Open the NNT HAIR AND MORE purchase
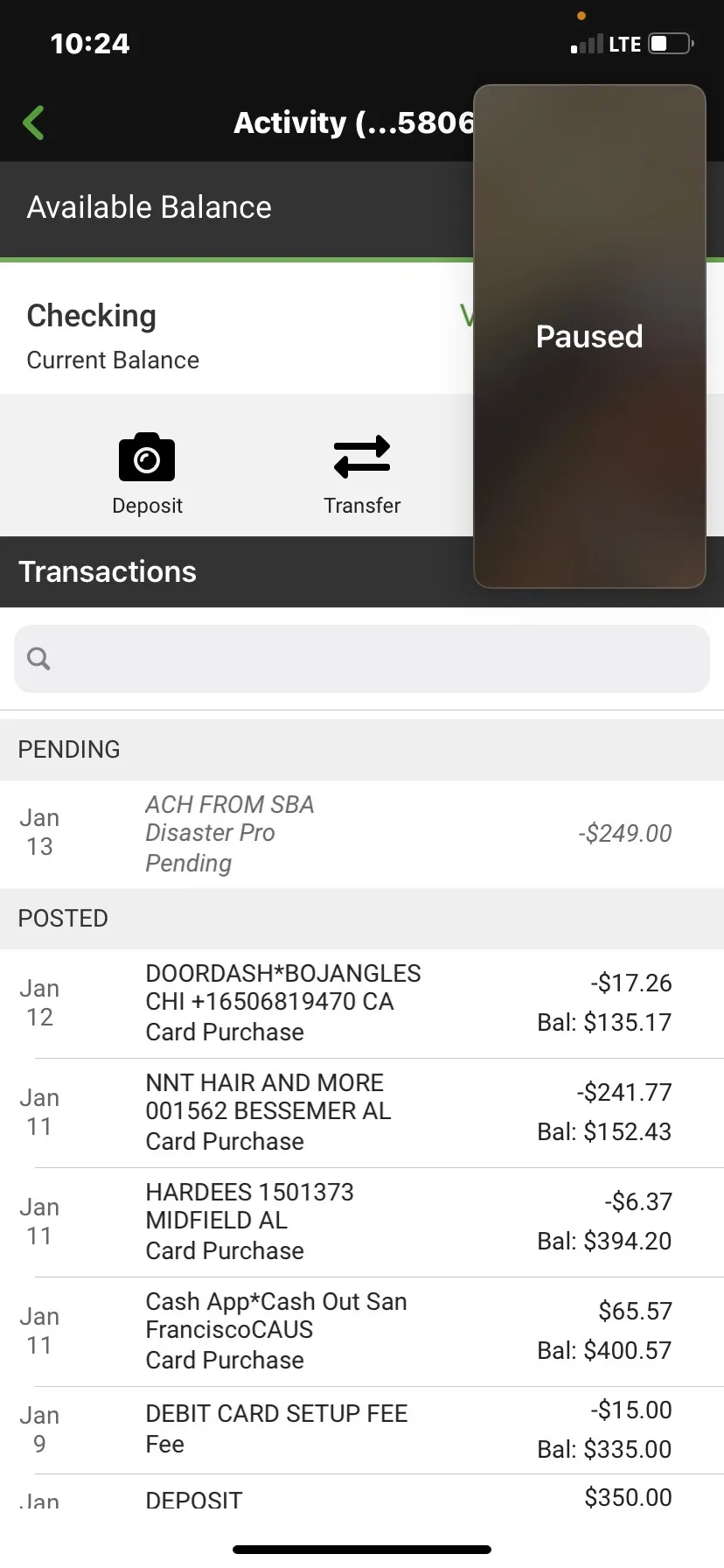724x1568 pixels. coord(362,1113)
